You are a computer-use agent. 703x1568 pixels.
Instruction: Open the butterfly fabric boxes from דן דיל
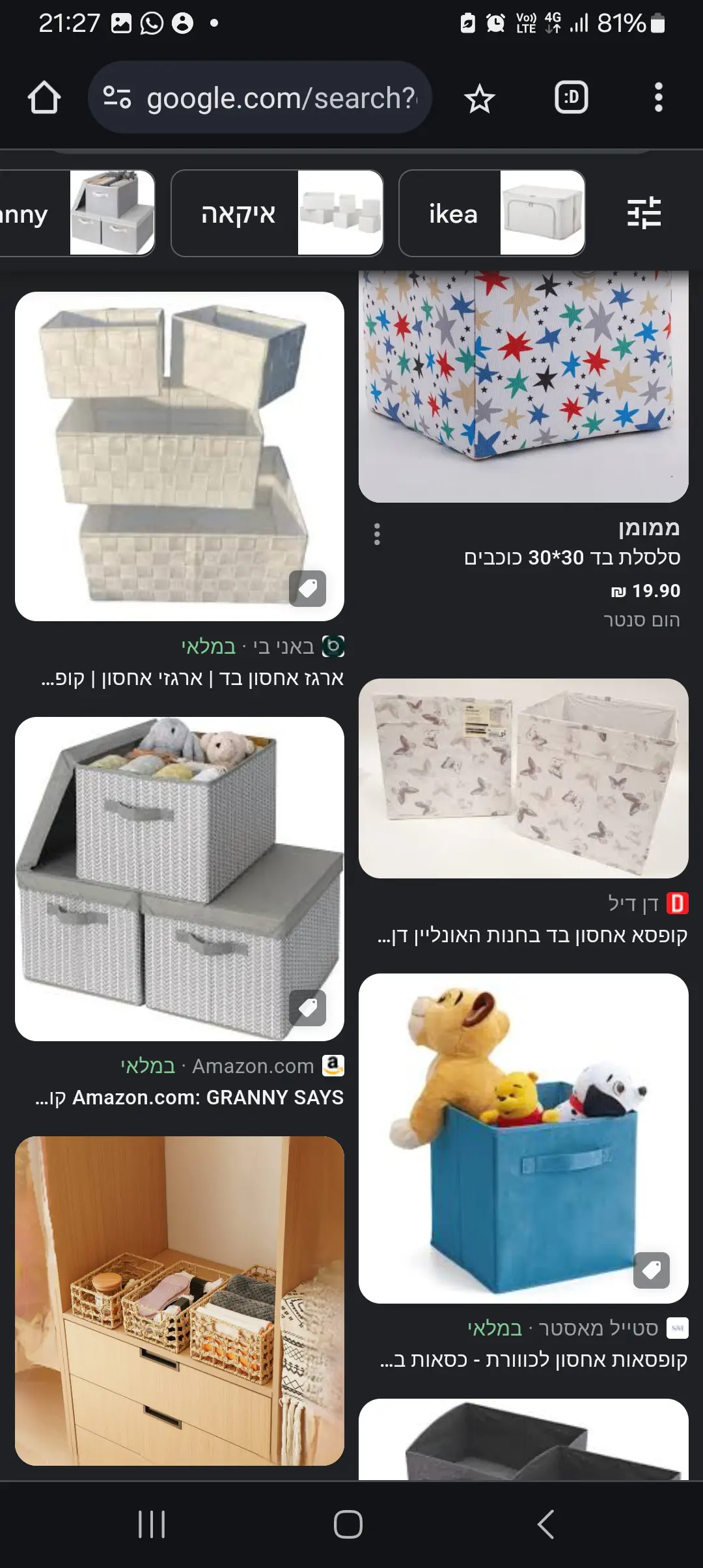click(523, 778)
